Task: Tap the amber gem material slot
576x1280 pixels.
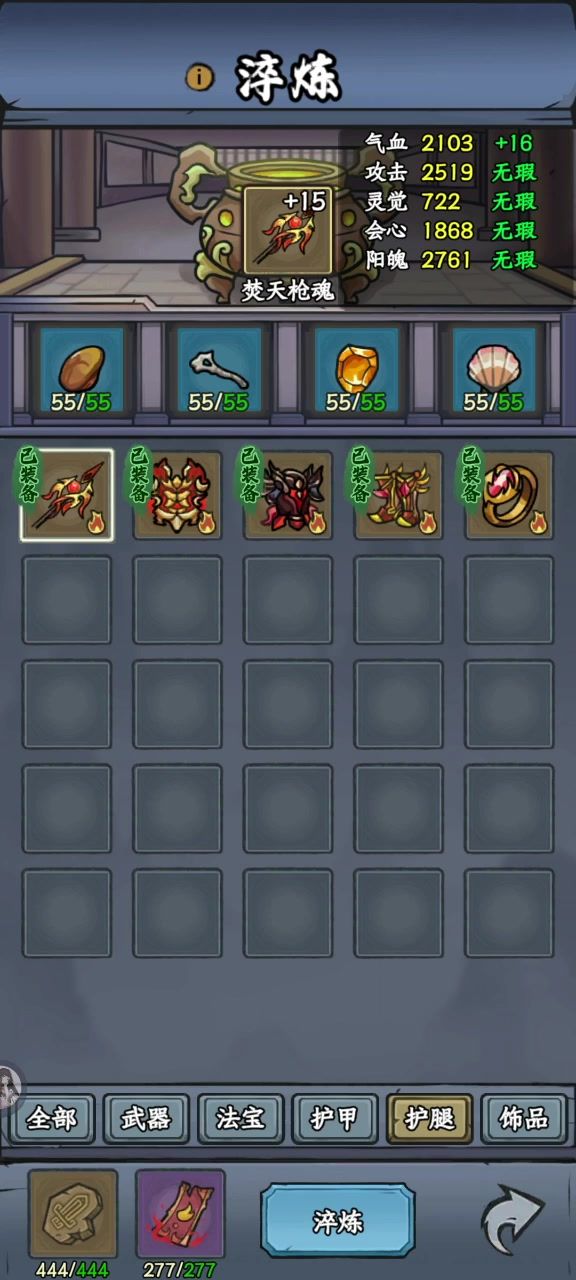Action: click(356, 370)
